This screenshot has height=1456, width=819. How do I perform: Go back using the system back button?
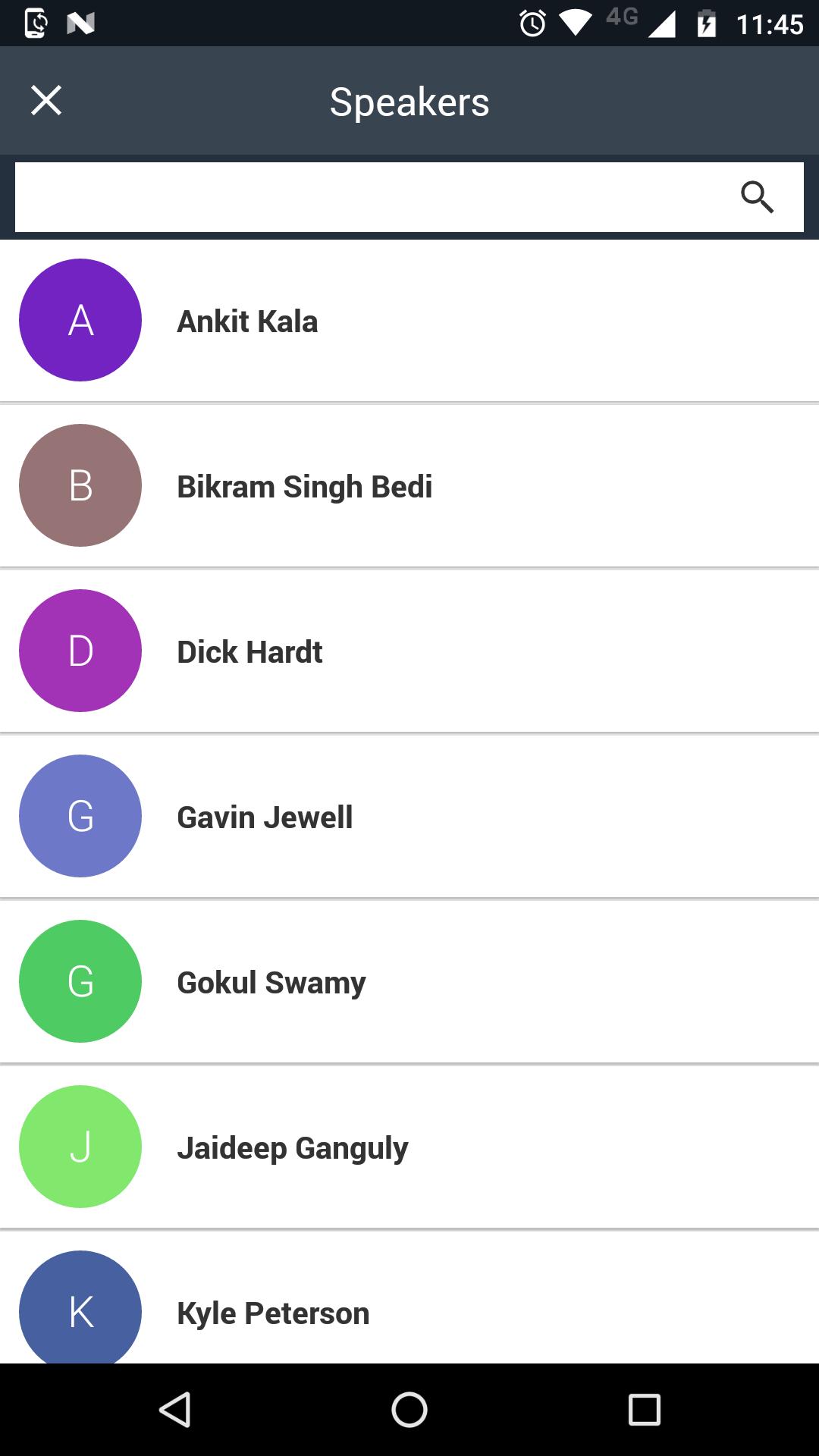pos(175,1410)
